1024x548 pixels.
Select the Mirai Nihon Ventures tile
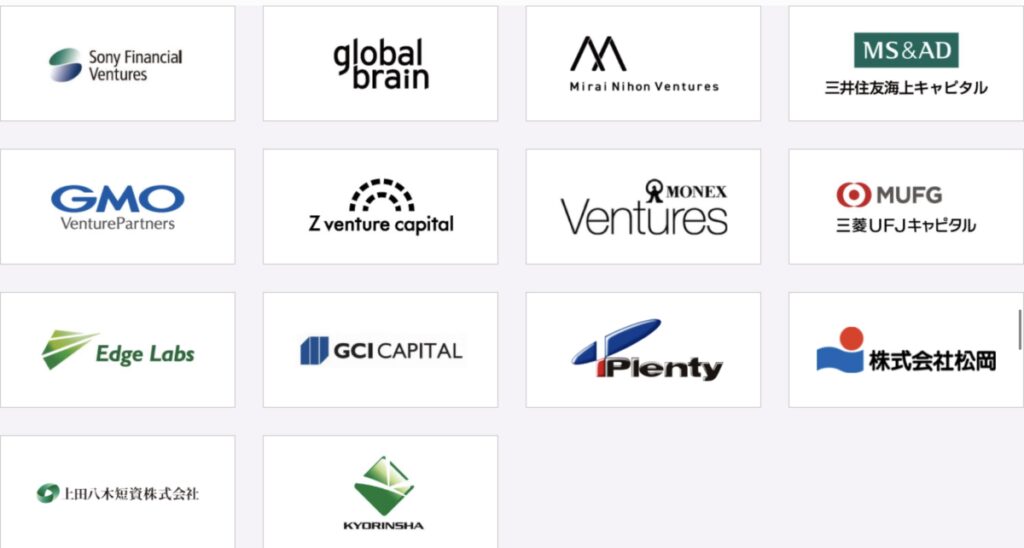(x=643, y=64)
